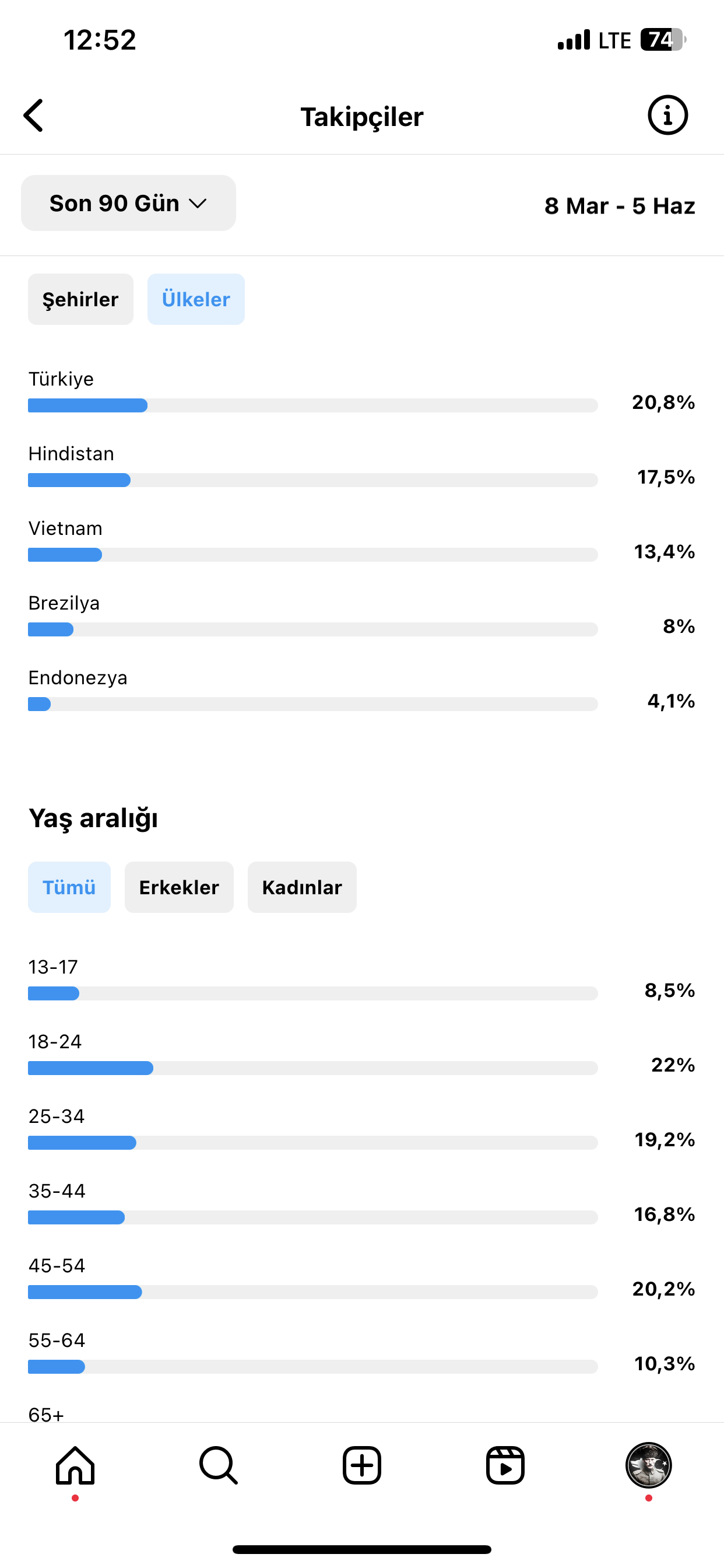This screenshot has width=724, height=1568.
Task: Open the Search tab
Action: coord(219,1466)
